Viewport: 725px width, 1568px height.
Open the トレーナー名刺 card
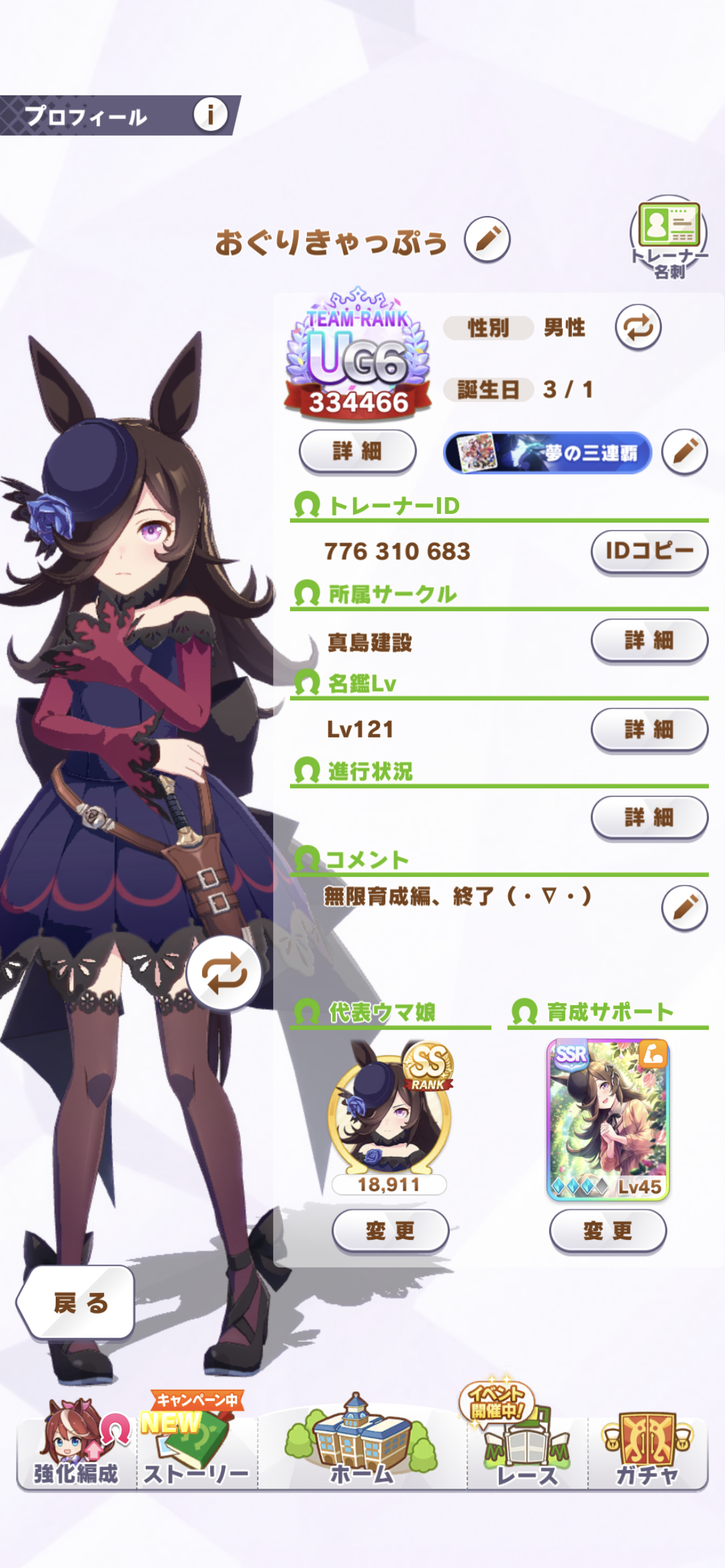[x=669, y=238]
